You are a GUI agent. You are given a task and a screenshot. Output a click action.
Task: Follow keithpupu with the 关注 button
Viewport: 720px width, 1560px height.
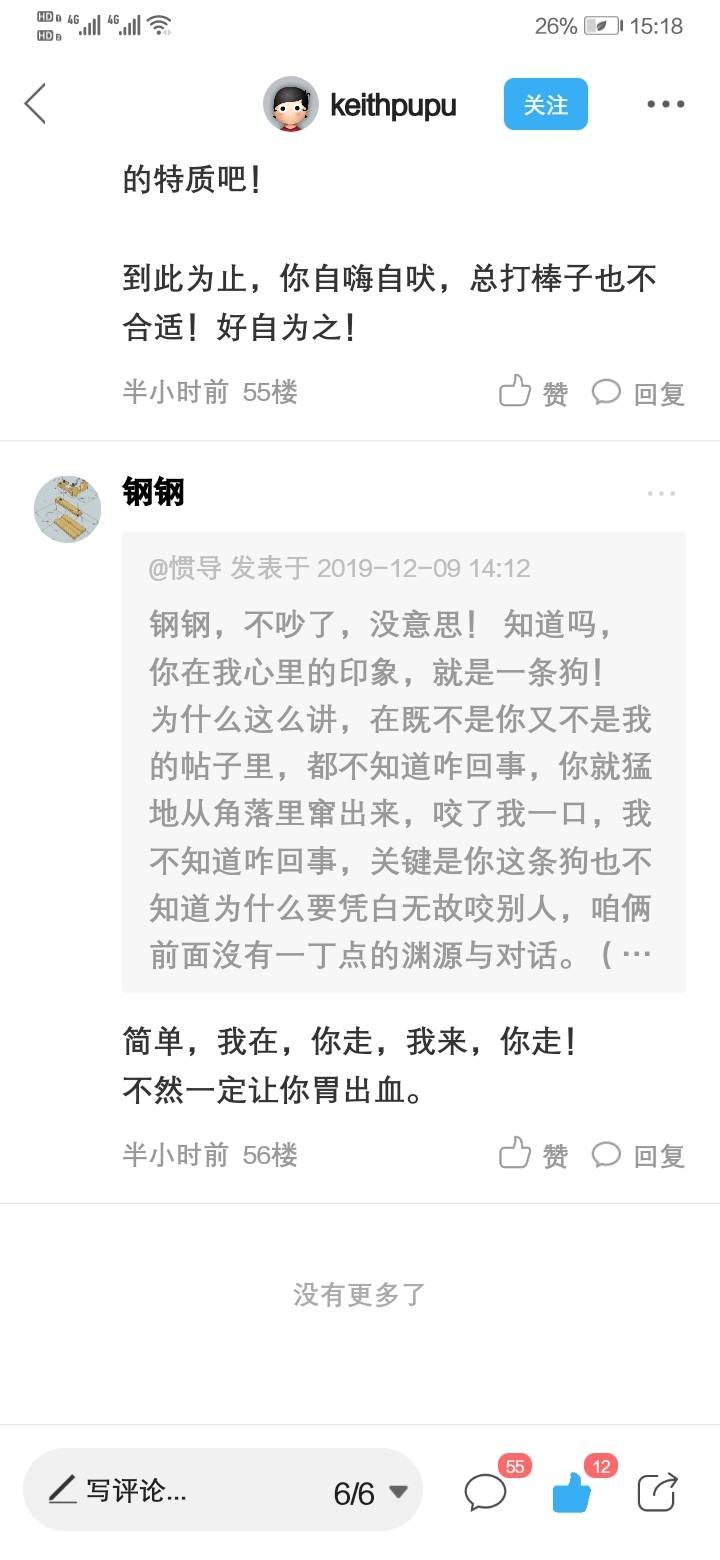tap(545, 105)
